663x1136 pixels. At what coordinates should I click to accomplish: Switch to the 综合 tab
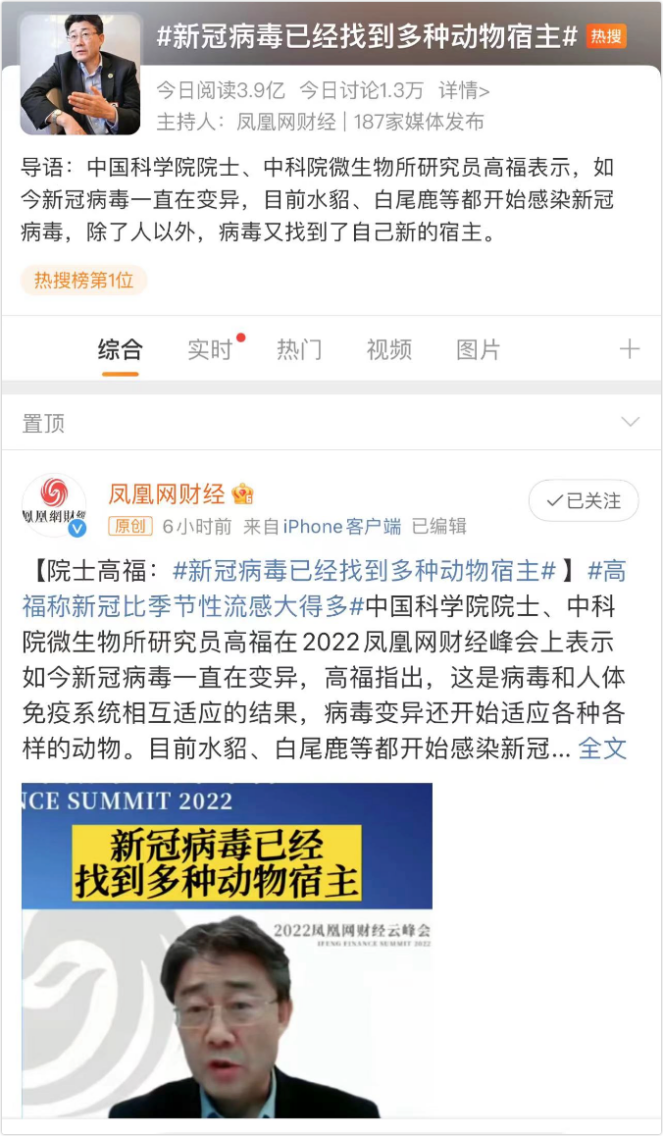click(120, 350)
